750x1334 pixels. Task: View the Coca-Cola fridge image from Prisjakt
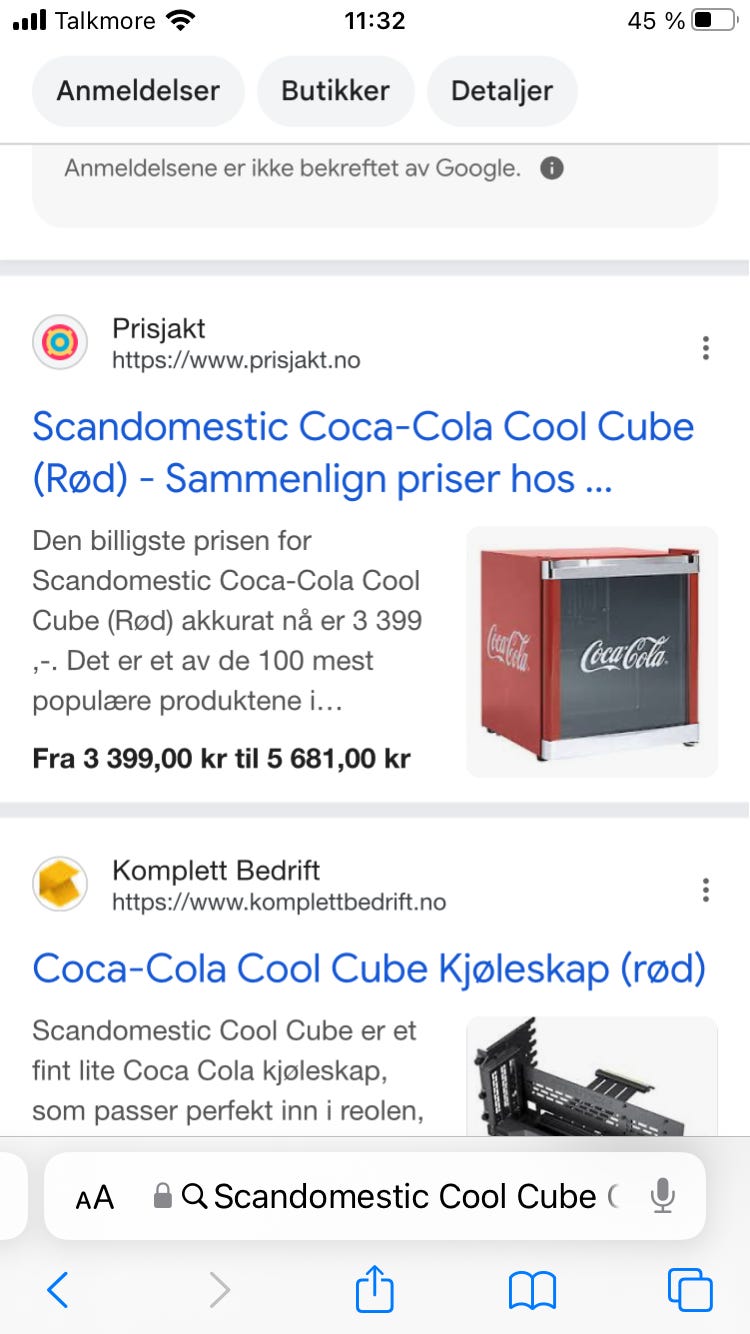(x=592, y=651)
